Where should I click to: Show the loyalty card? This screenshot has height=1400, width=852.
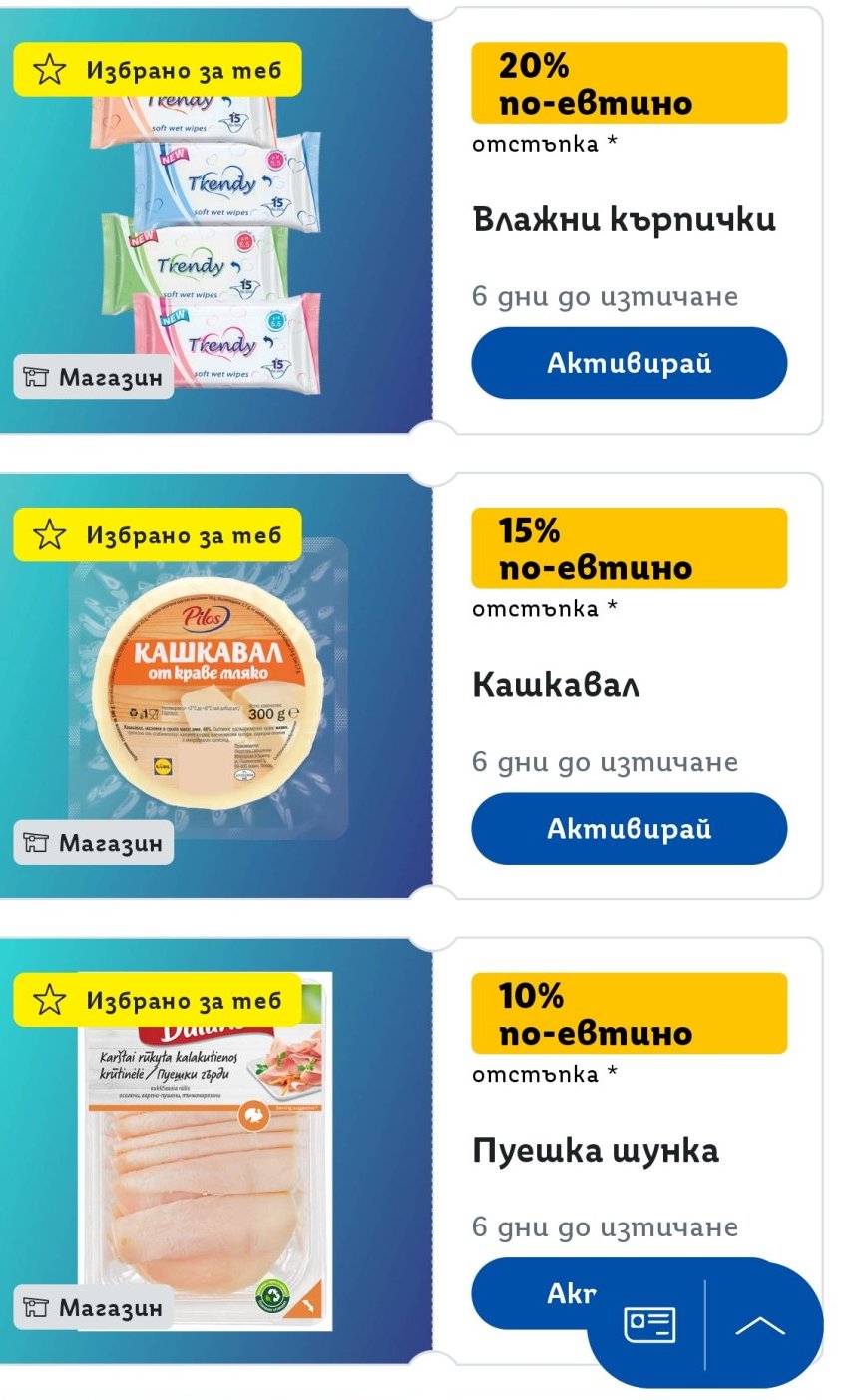click(x=649, y=1325)
